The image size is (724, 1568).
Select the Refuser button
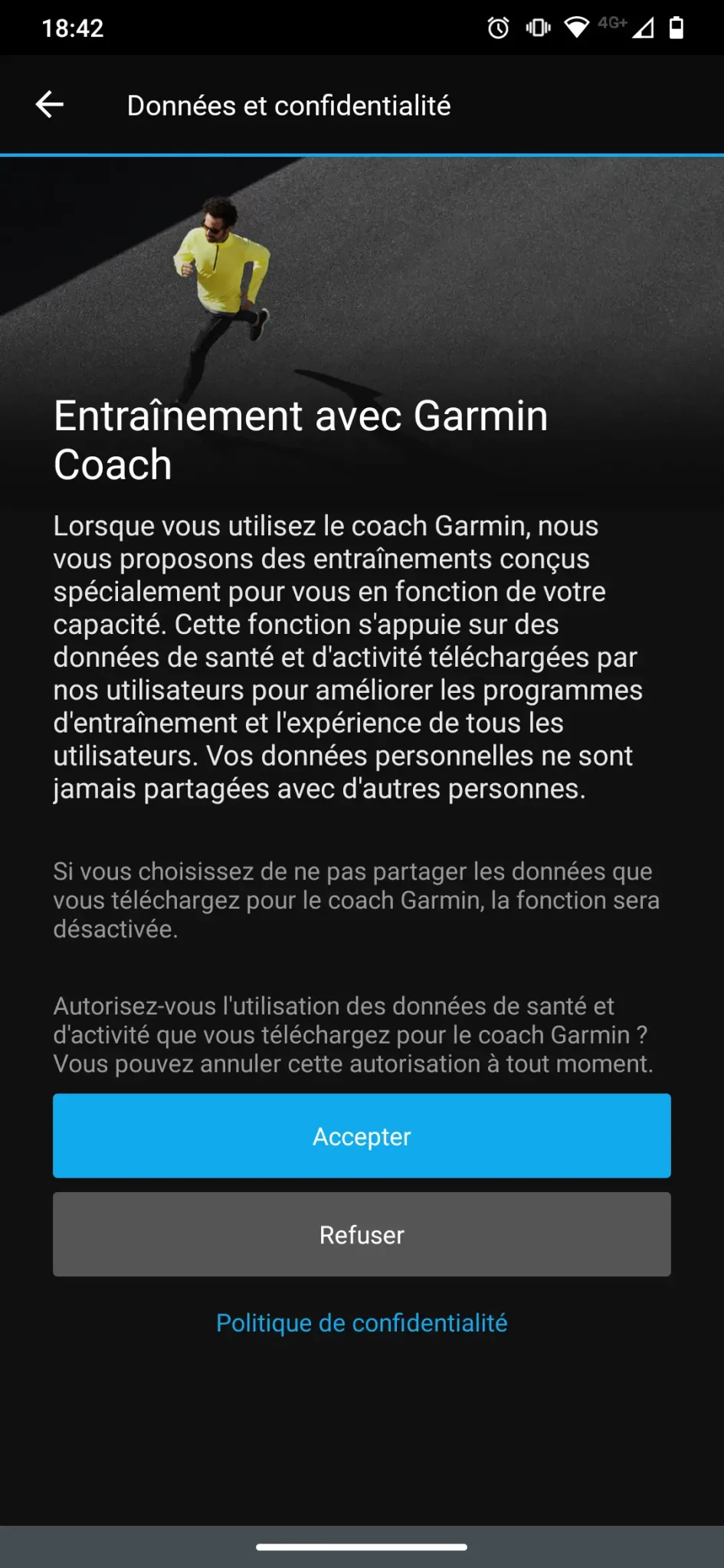click(x=362, y=1234)
